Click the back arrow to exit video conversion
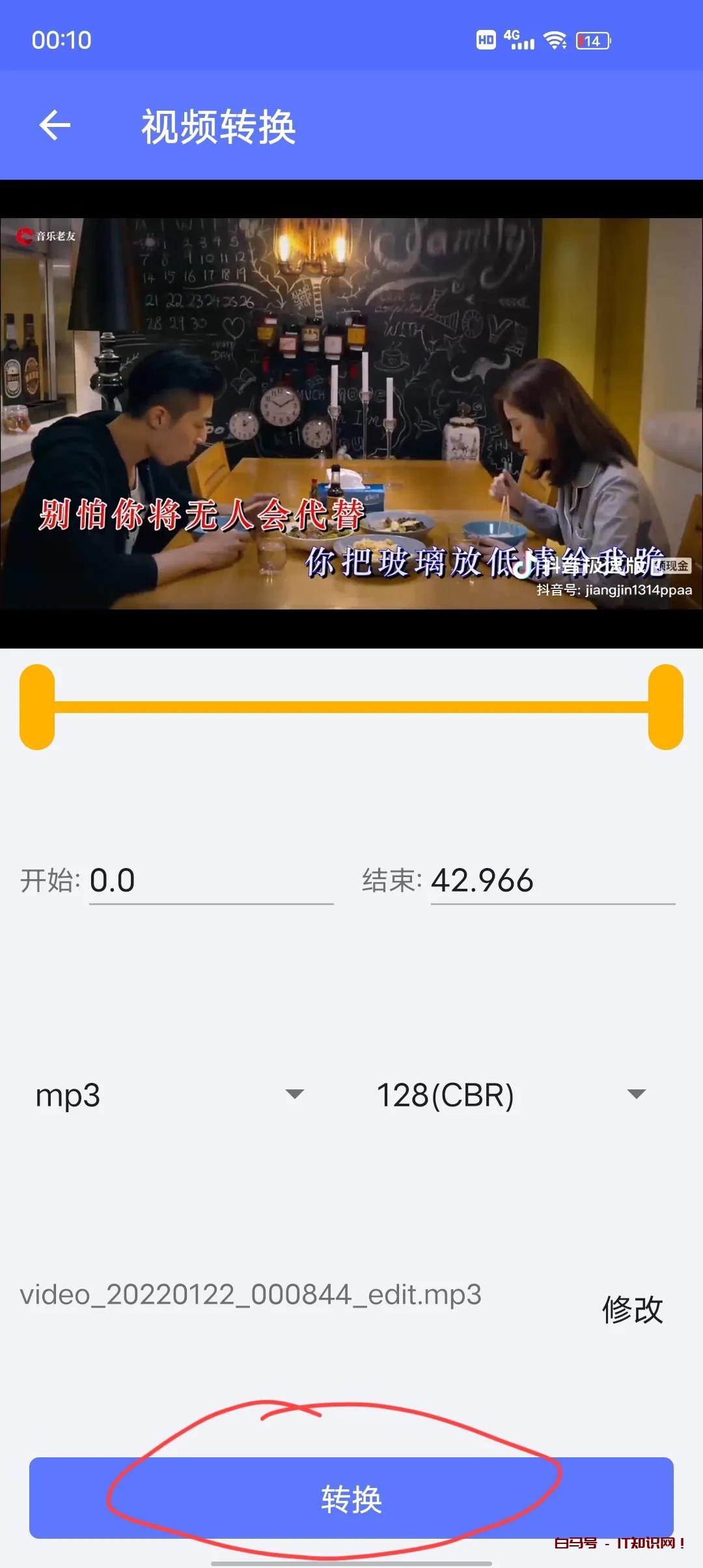 (55, 125)
